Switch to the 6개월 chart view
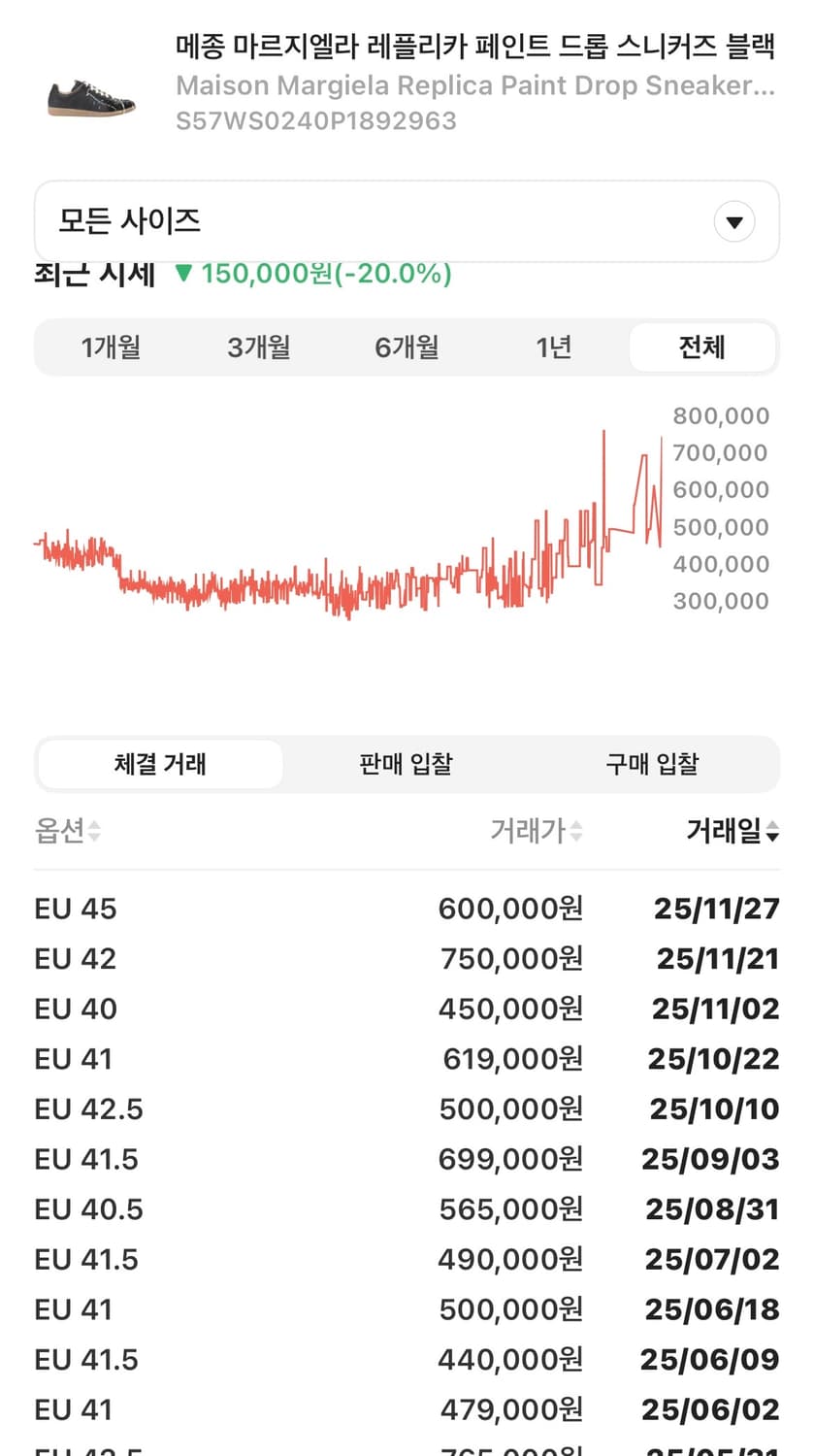This screenshot has width=814, height=1456. pos(406,347)
